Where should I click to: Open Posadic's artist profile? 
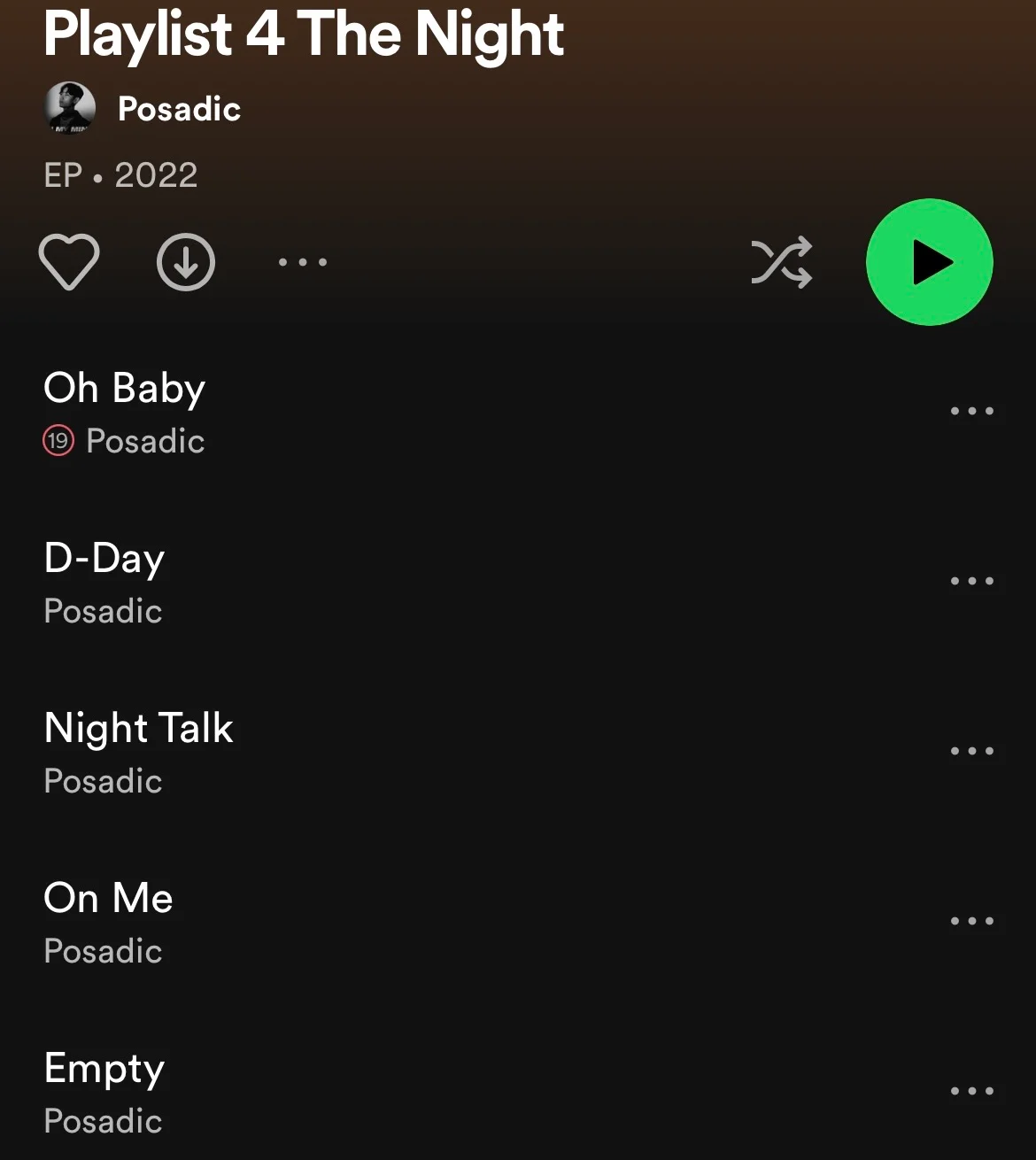[x=178, y=109]
